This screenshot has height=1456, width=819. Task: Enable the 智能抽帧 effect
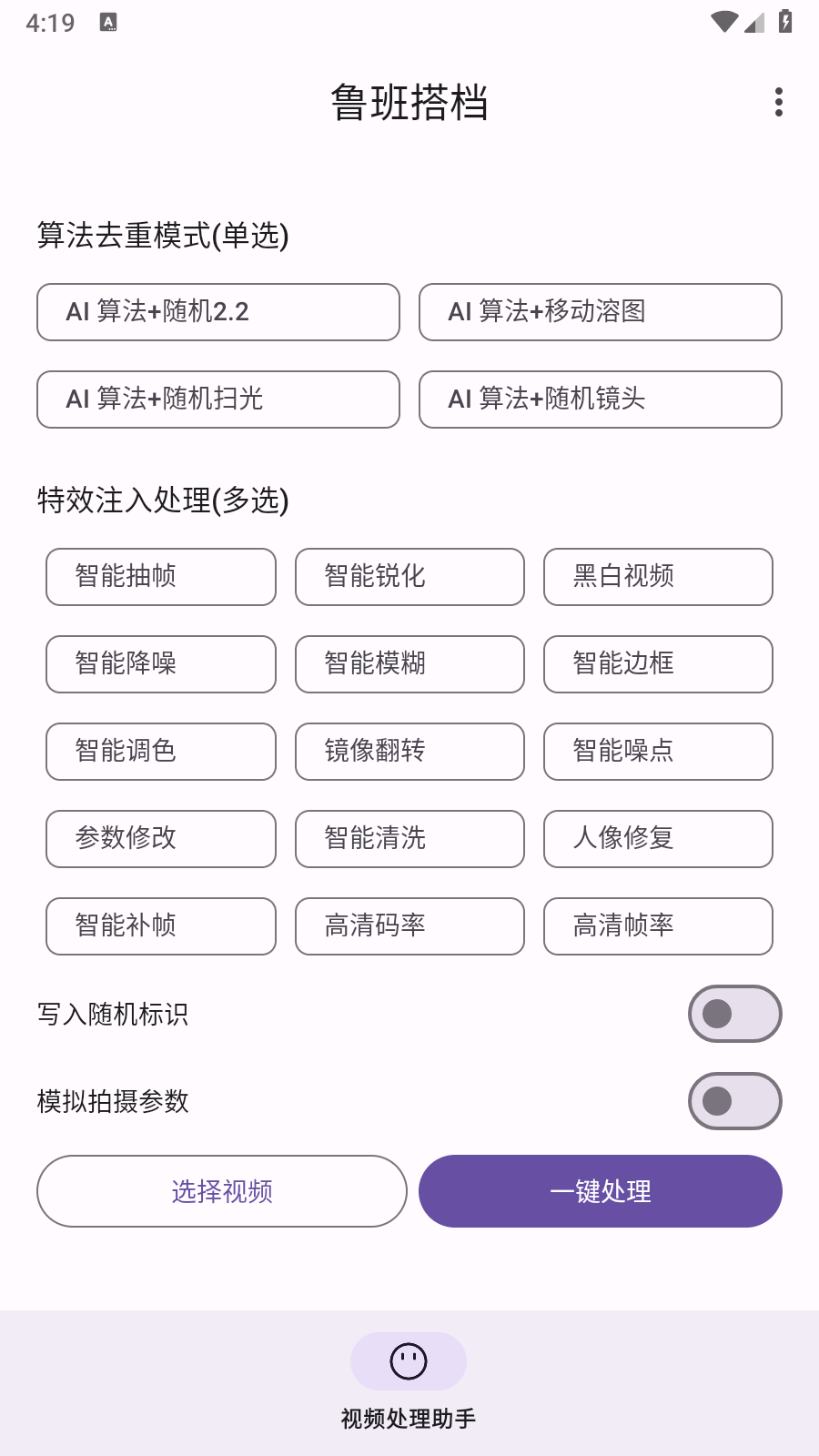point(161,577)
